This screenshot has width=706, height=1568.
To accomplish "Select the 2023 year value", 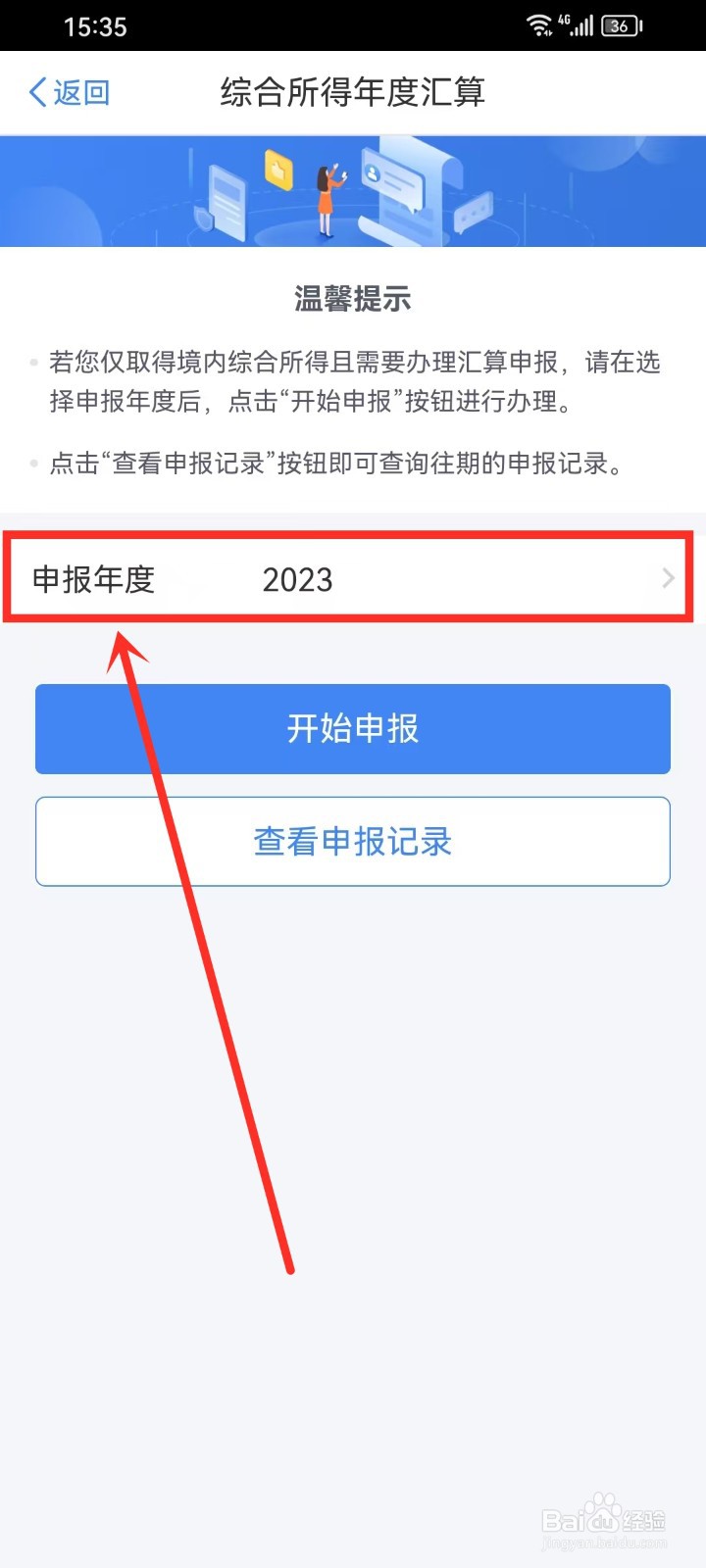I will coord(298,580).
